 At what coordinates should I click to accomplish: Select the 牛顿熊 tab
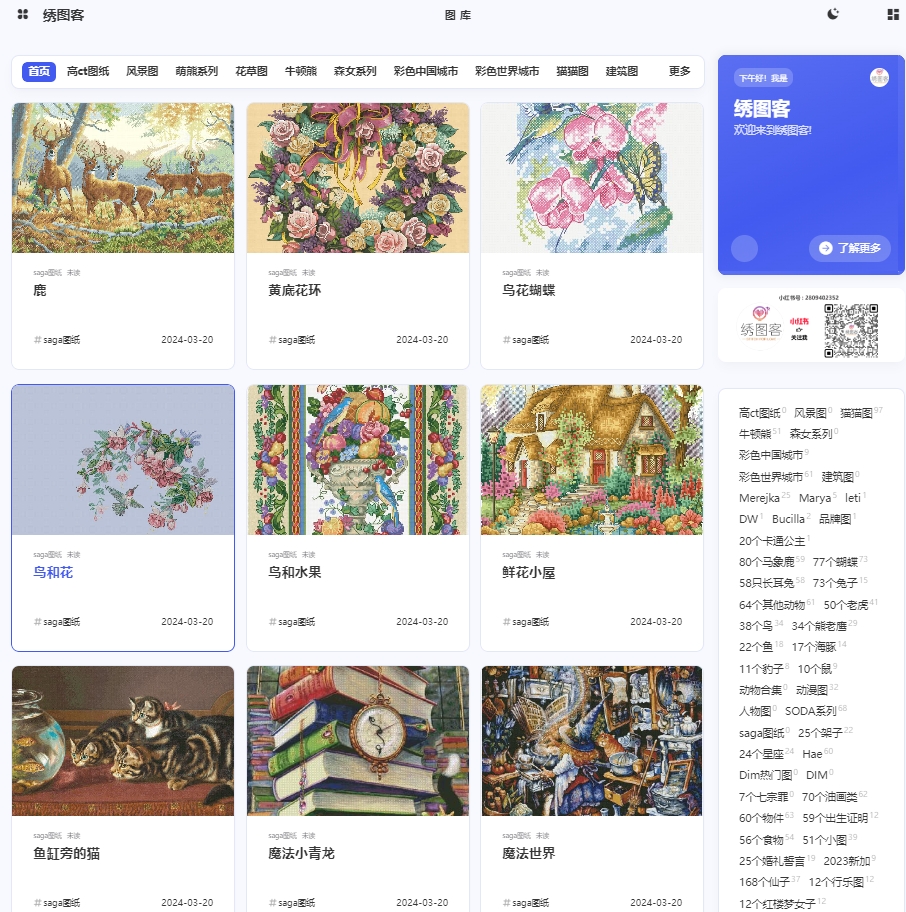coord(301,72)
